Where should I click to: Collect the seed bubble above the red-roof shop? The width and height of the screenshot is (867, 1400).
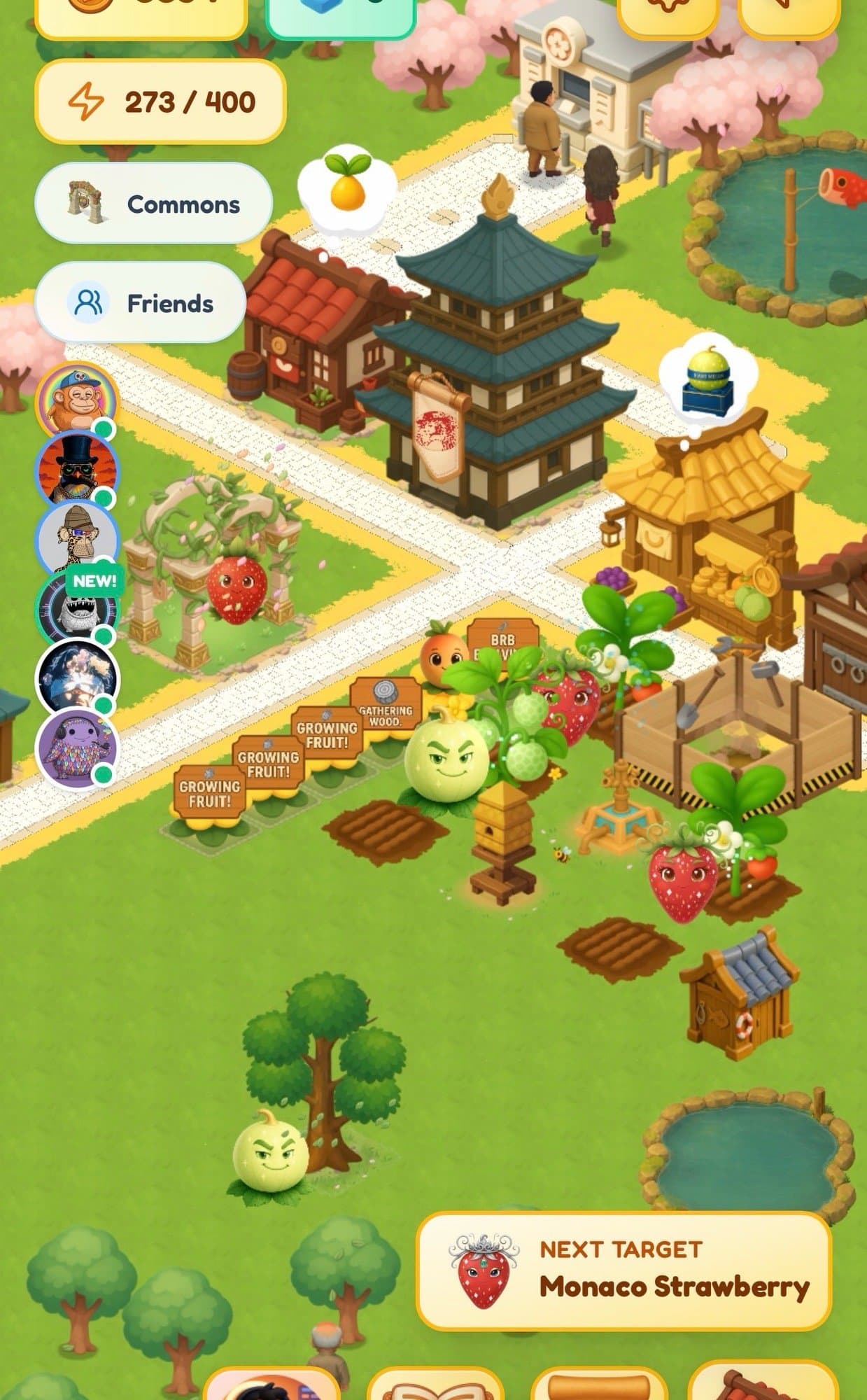[x=347, y=186]
